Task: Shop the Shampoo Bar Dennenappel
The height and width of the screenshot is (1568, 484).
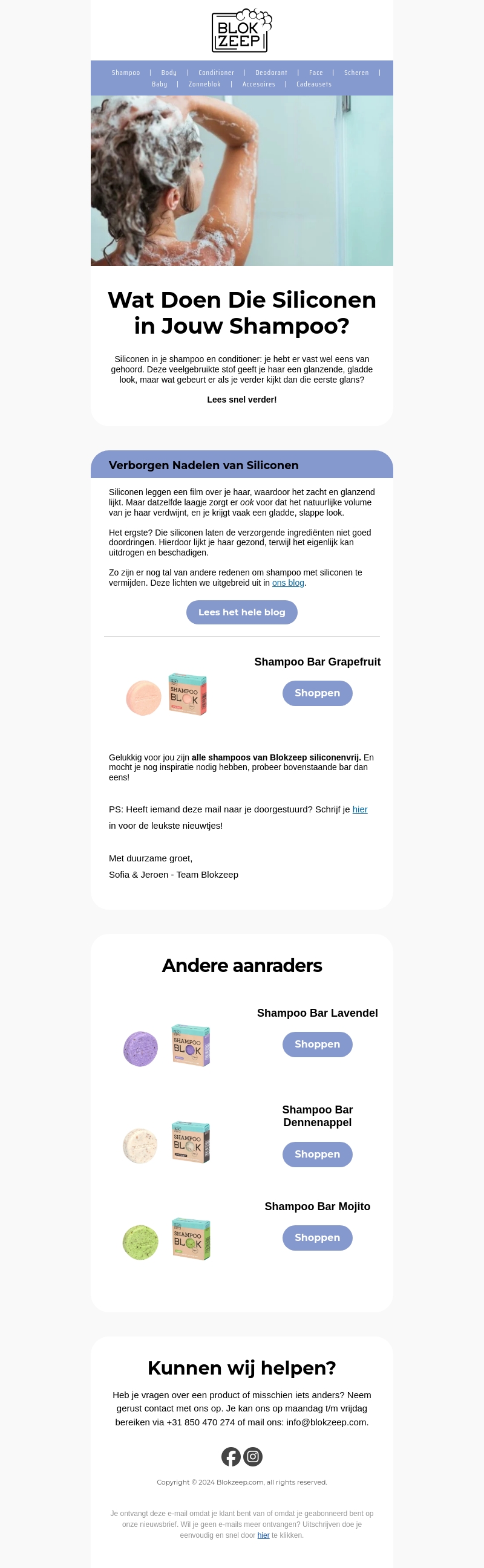Action: click(317, 1154)
